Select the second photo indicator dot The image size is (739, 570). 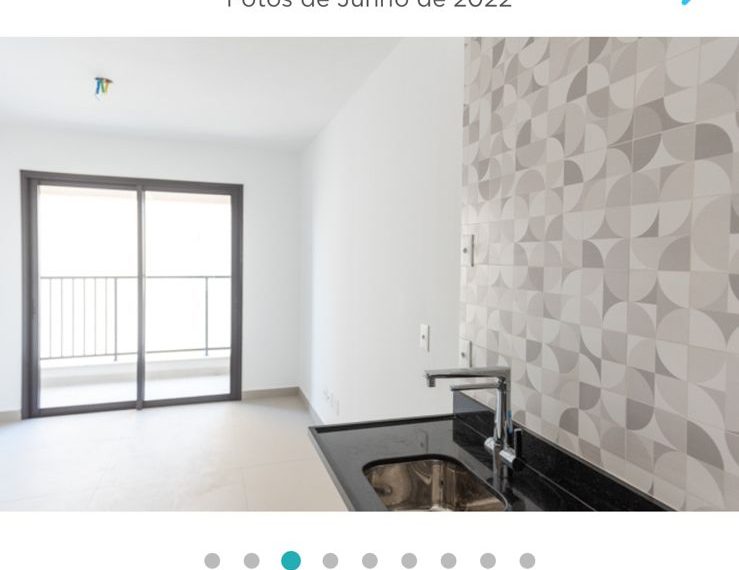coord(251,561)
